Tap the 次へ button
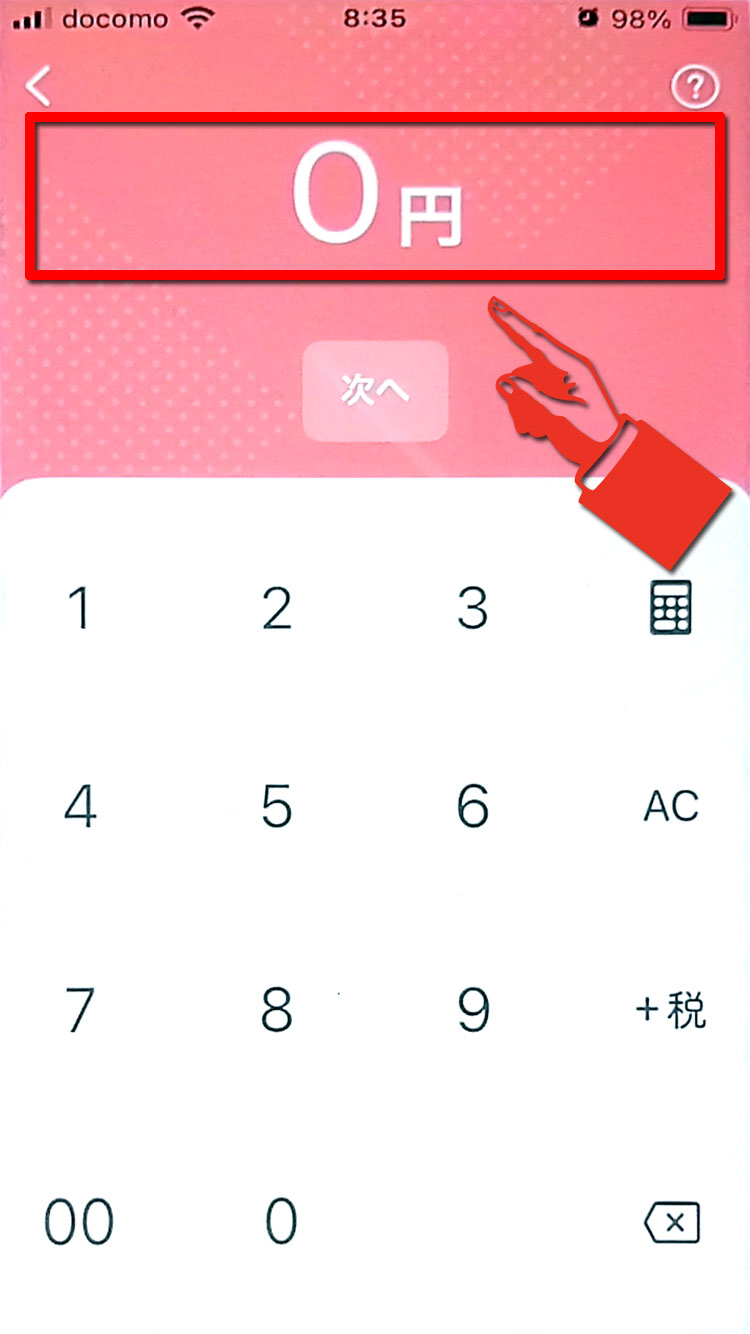Screen dimensions: 750x1334 375,391
